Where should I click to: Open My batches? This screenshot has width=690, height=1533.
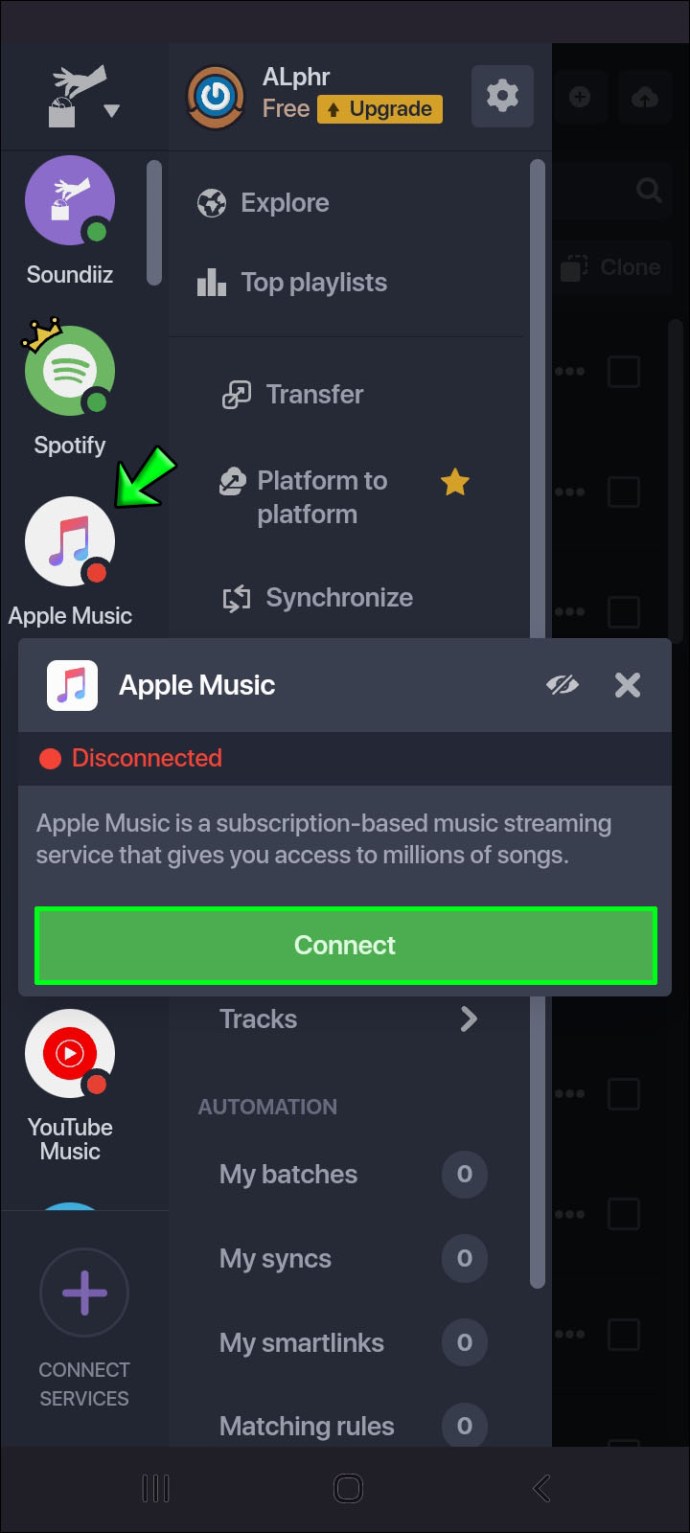pos(288,1174)
